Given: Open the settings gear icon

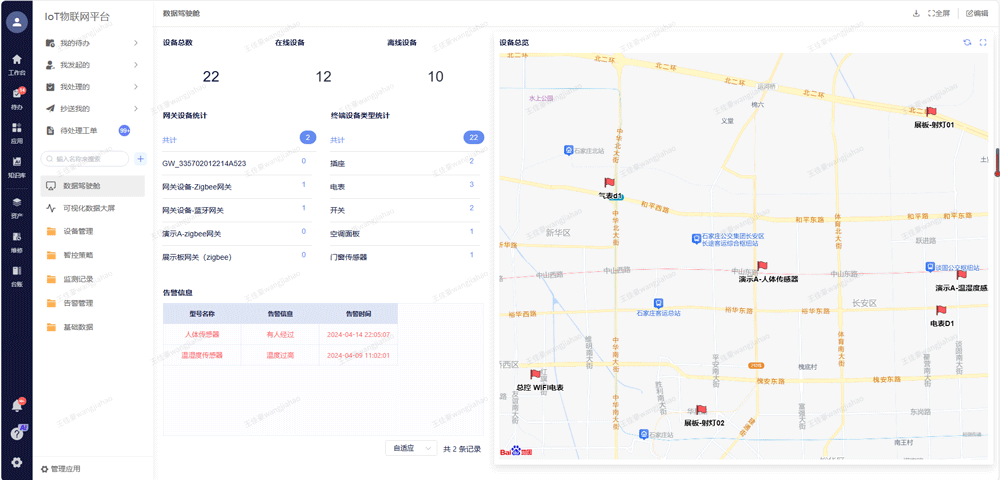Looking at the screenshot, I should point(16,462).
